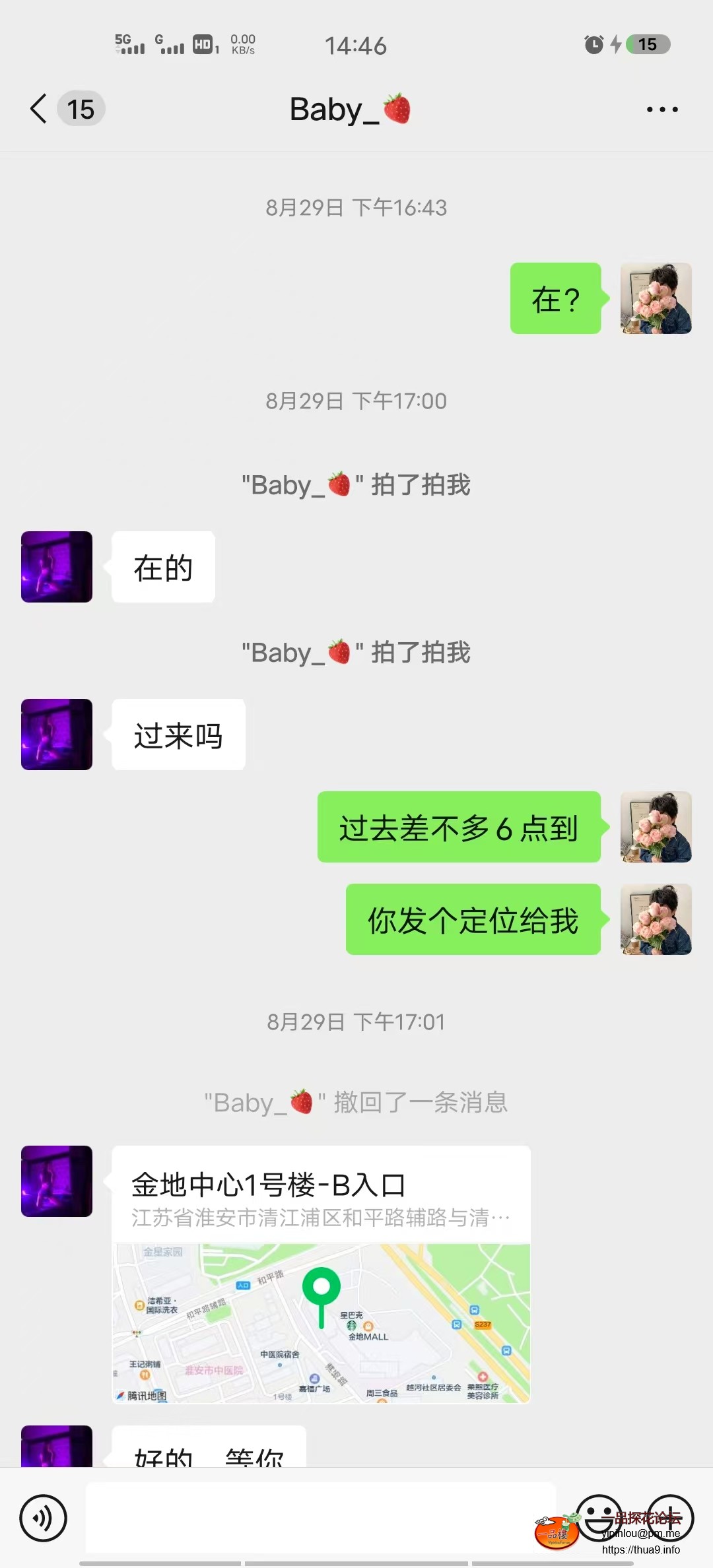This screenshot has width=713, height=1568.
Task: Go back to the chat list
Action: click(41, 109)
